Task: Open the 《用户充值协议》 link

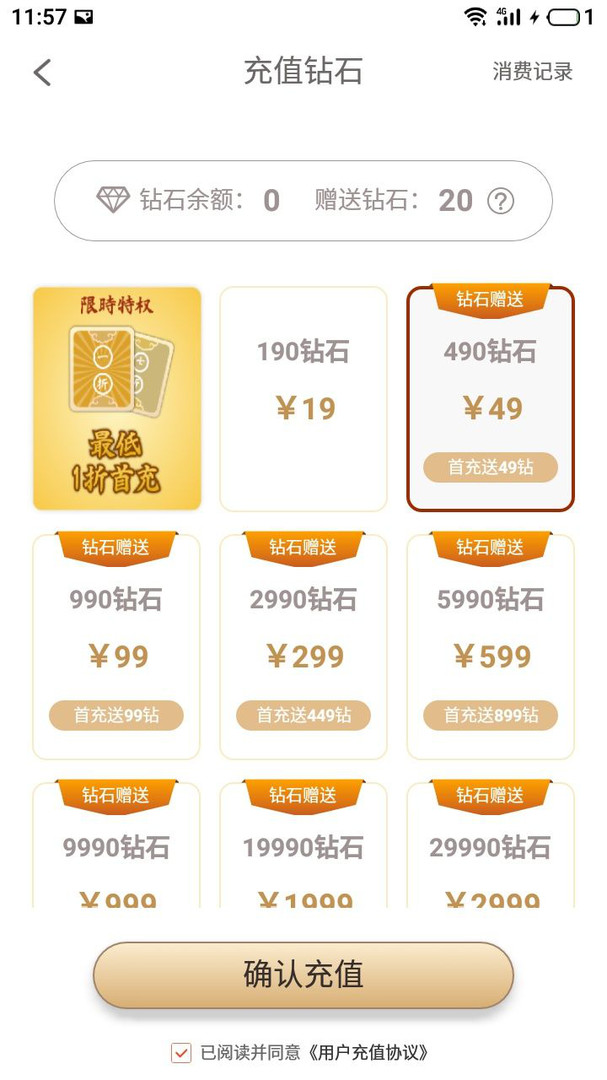Action: point(369,1052)
